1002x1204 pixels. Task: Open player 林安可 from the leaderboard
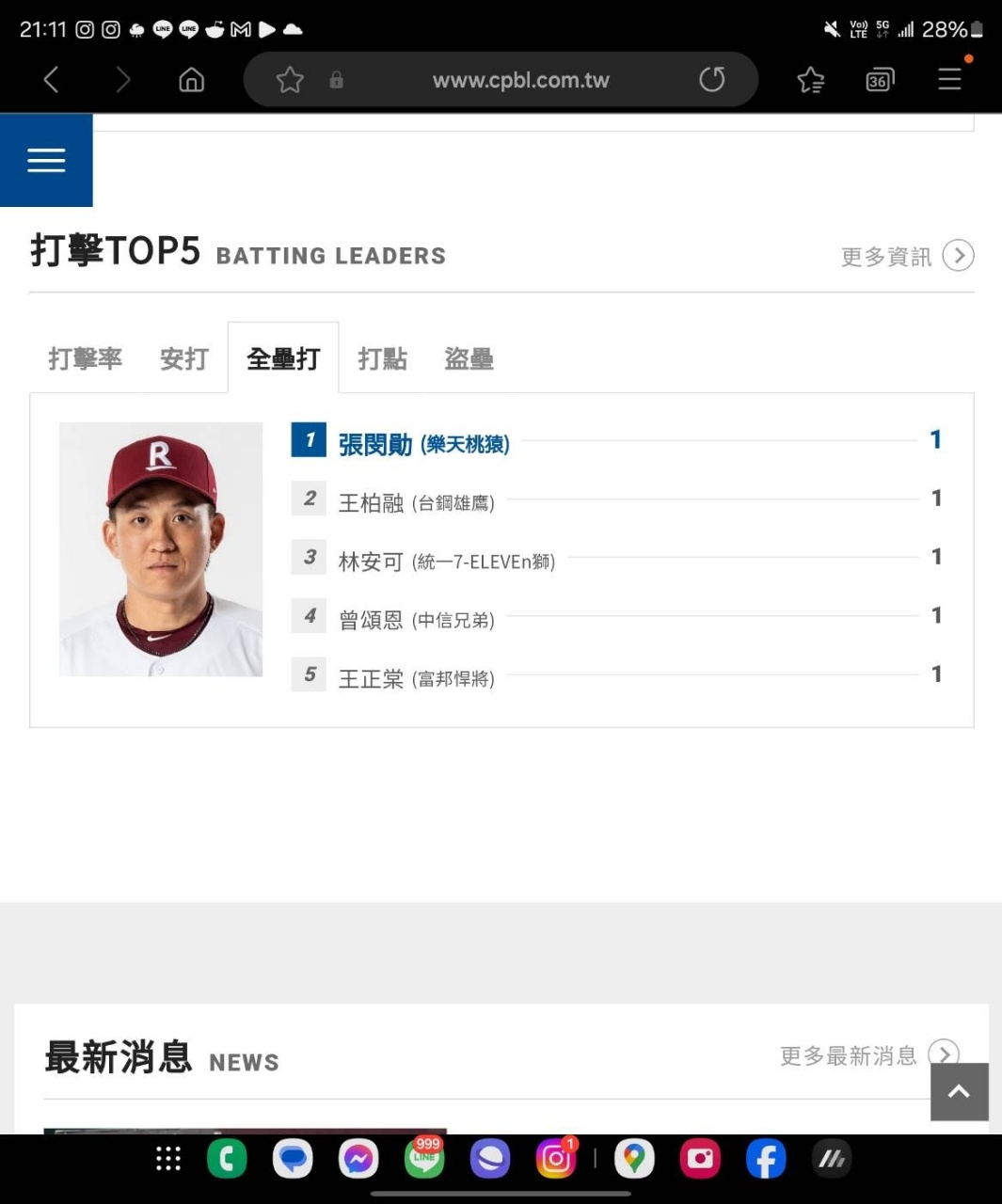coord(371,562)
